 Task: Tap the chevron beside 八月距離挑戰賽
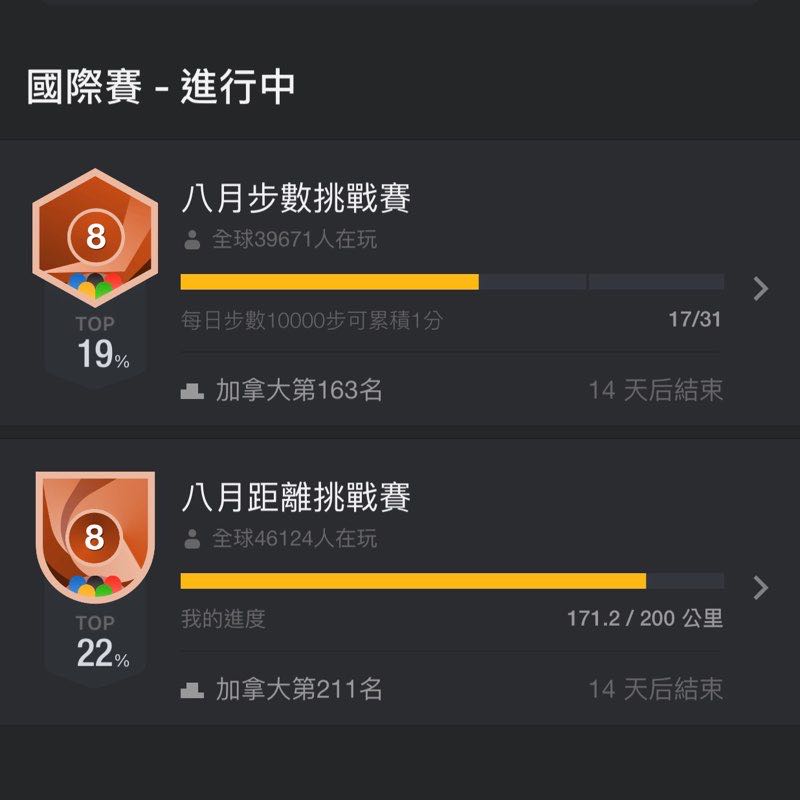click(x=760, y=588)
